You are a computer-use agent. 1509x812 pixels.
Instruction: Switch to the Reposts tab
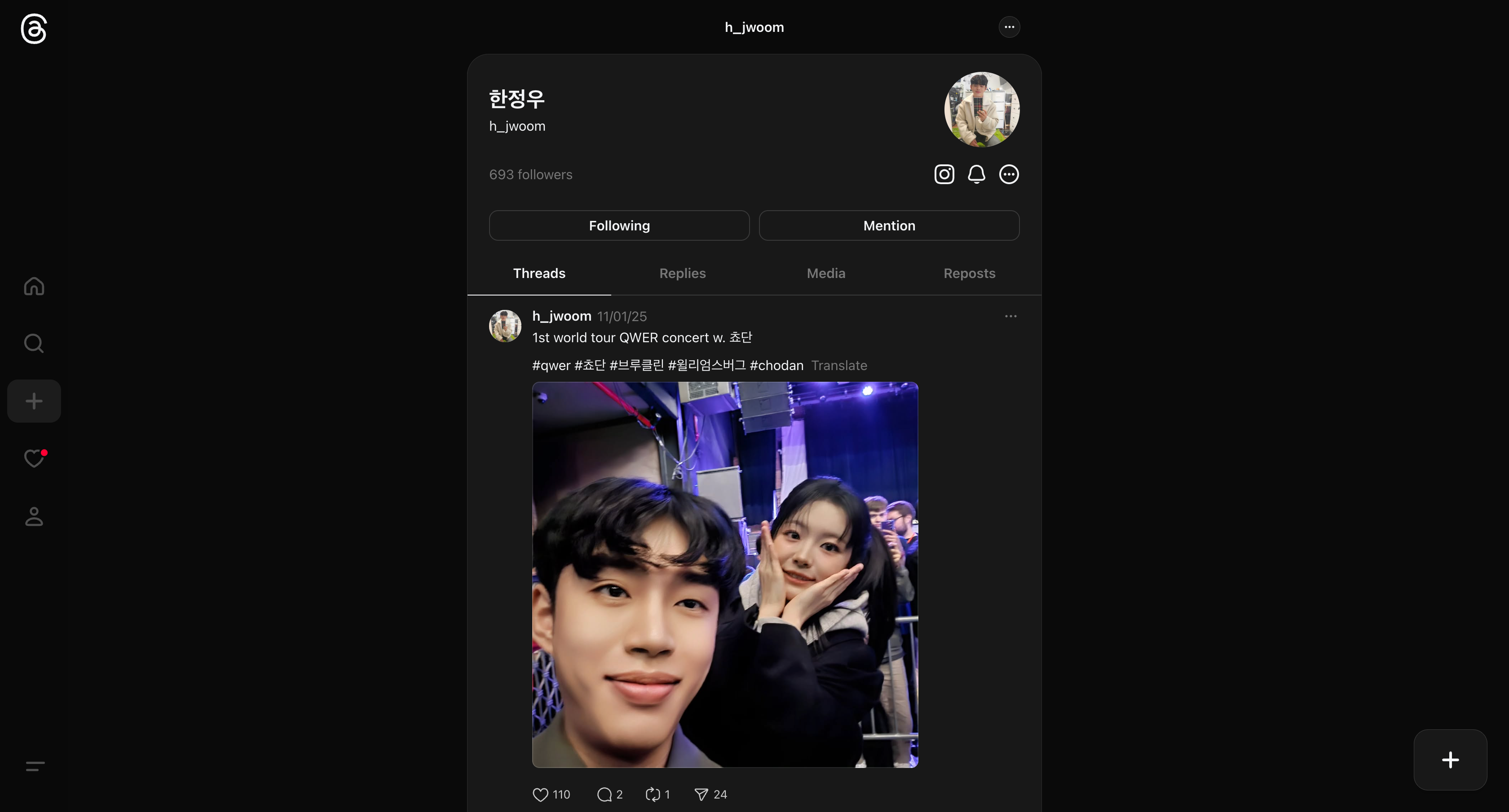969,274
